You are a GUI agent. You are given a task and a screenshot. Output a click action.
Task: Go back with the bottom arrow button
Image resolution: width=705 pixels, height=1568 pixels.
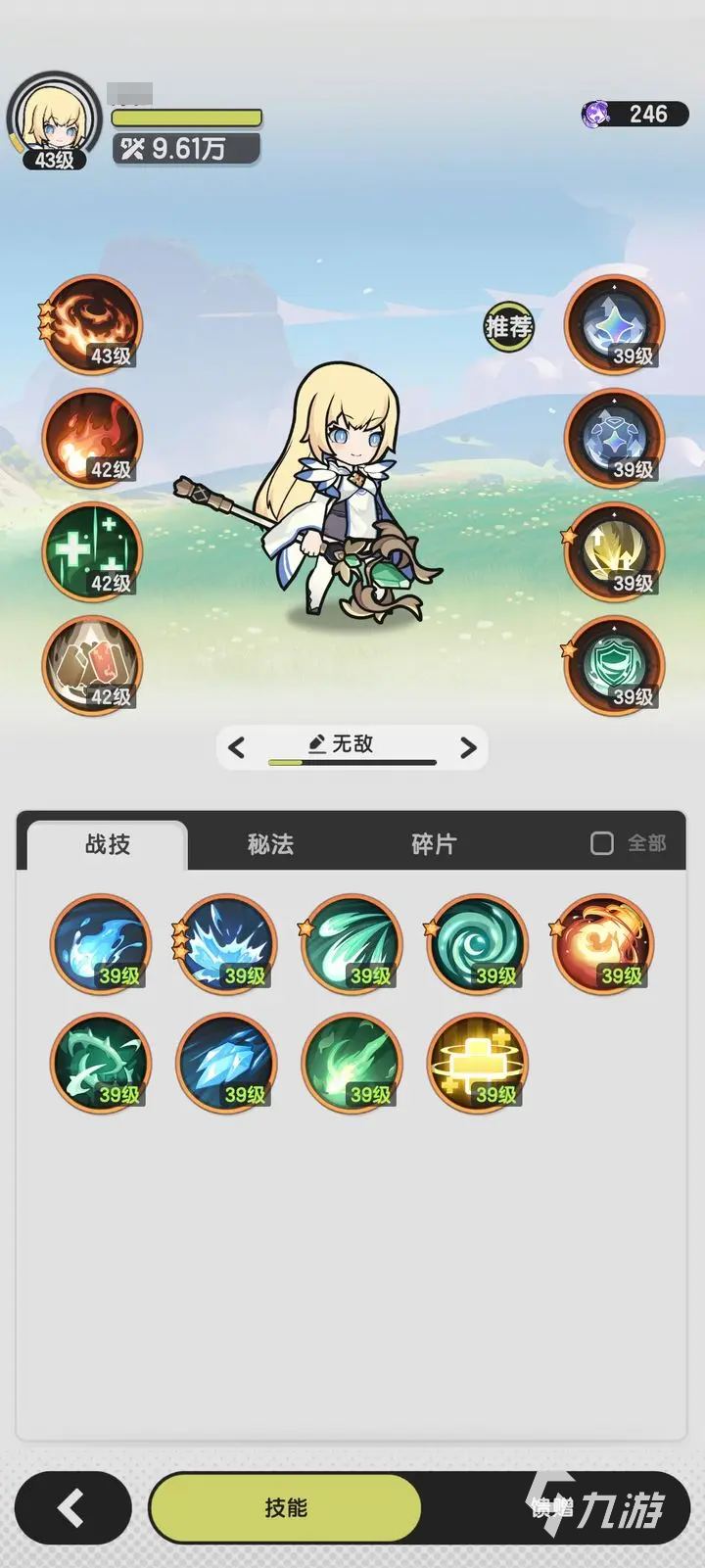[x=72, y=1508]
